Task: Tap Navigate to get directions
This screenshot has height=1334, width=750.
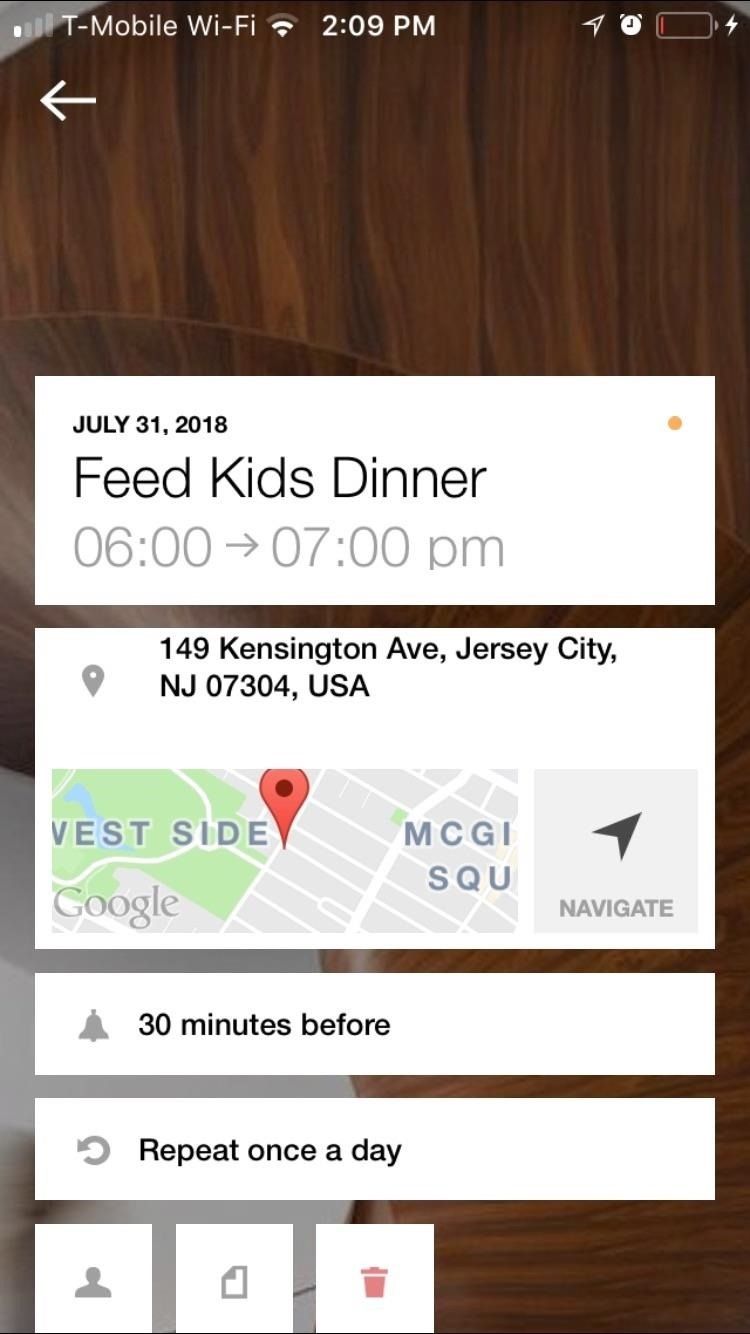Action: pos(616,851)
